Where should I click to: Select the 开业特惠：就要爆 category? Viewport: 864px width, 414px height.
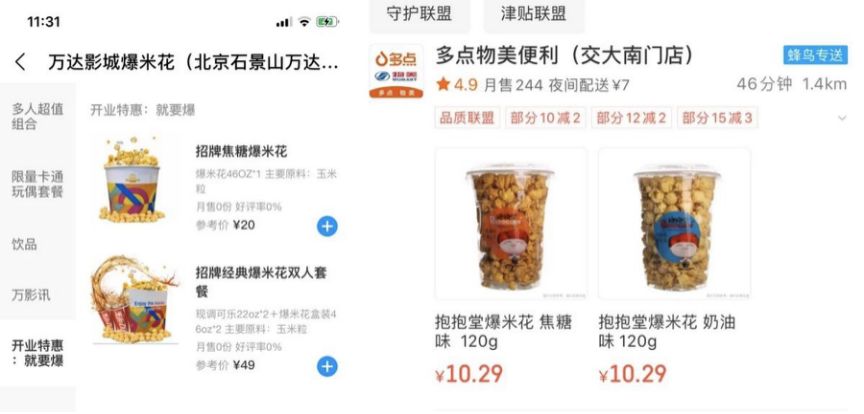[x=37, y=353]
